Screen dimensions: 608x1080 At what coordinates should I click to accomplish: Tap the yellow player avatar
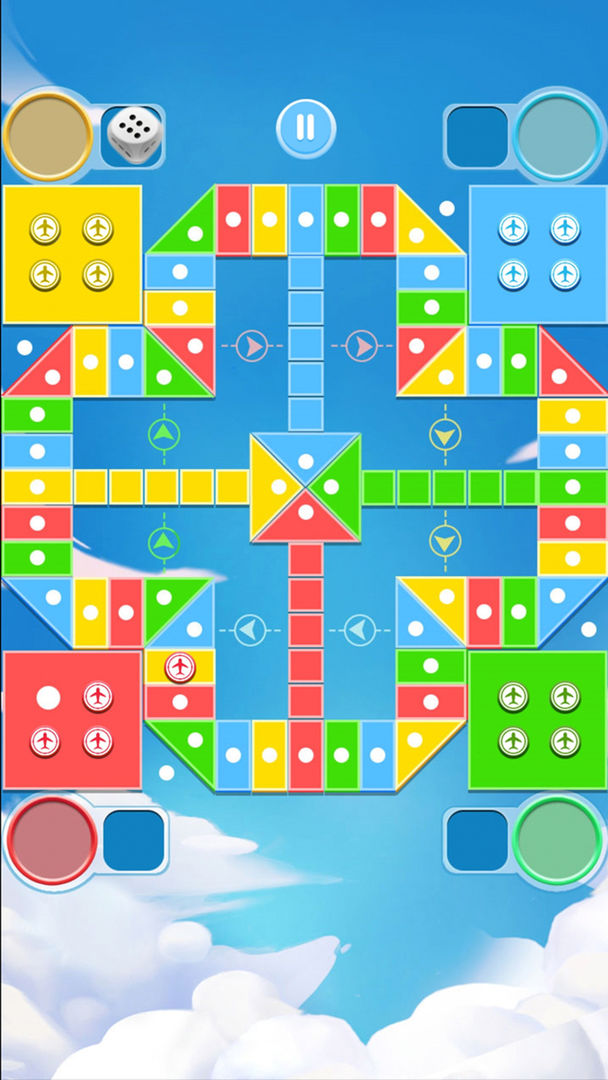pyautogui.click(x=48, y=136)
